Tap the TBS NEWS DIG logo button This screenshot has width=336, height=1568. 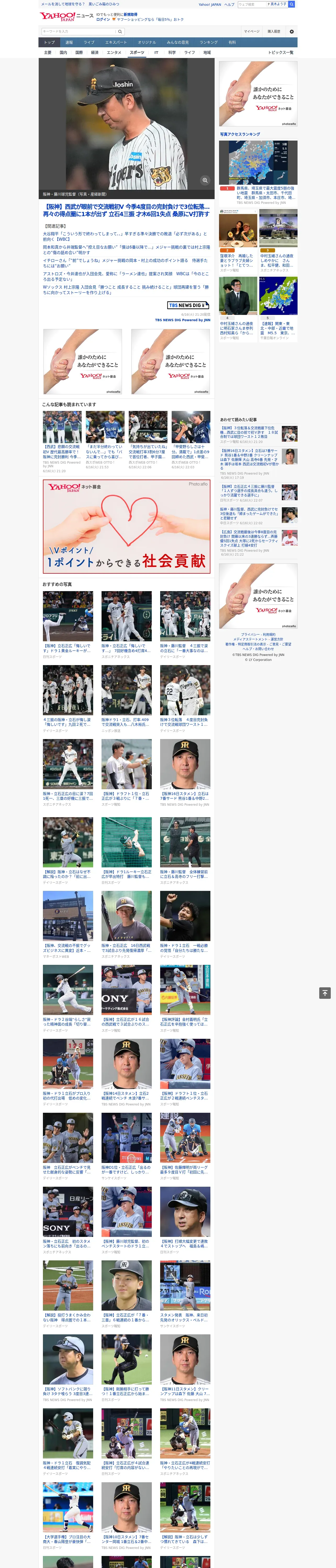188,305
